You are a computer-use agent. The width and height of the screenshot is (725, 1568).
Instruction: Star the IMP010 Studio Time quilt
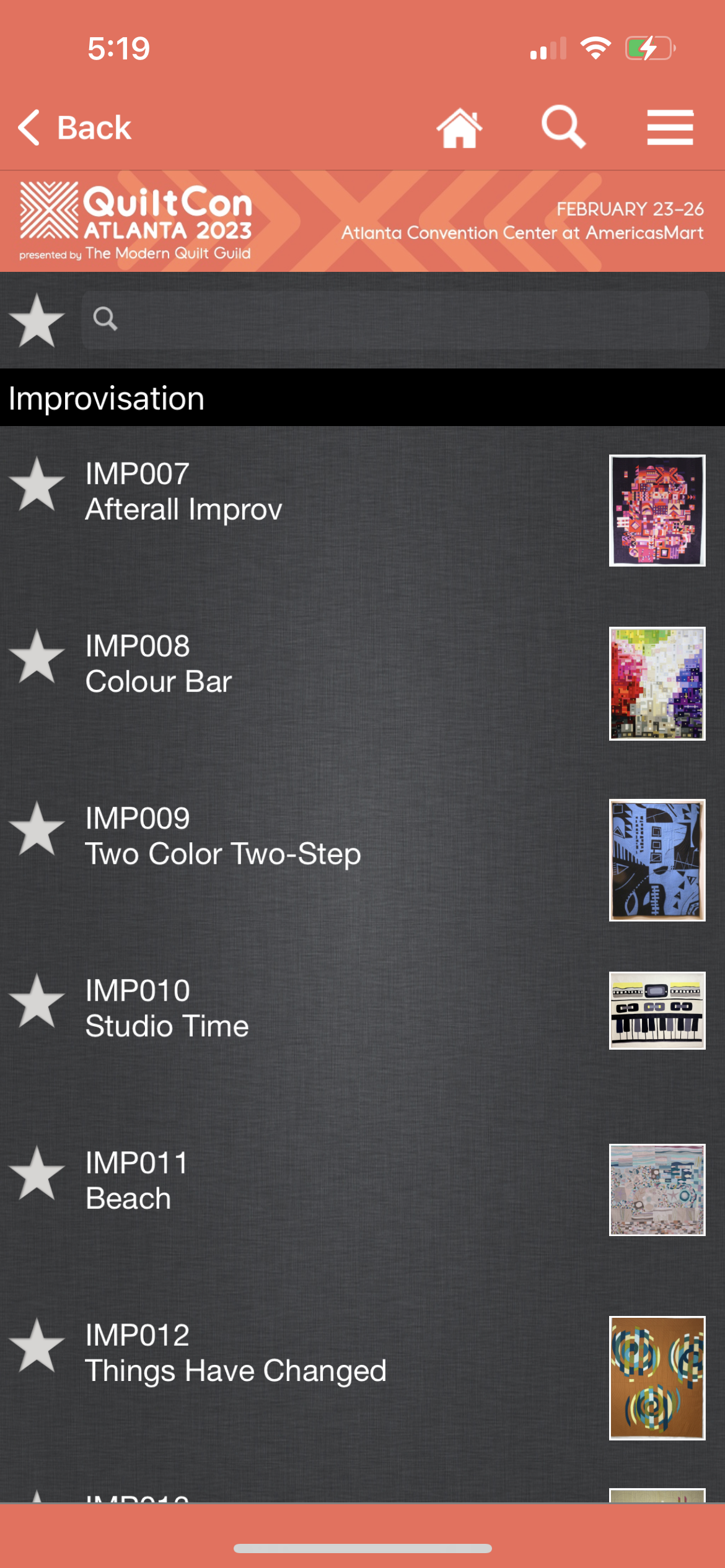click(x=37, y=1001)
